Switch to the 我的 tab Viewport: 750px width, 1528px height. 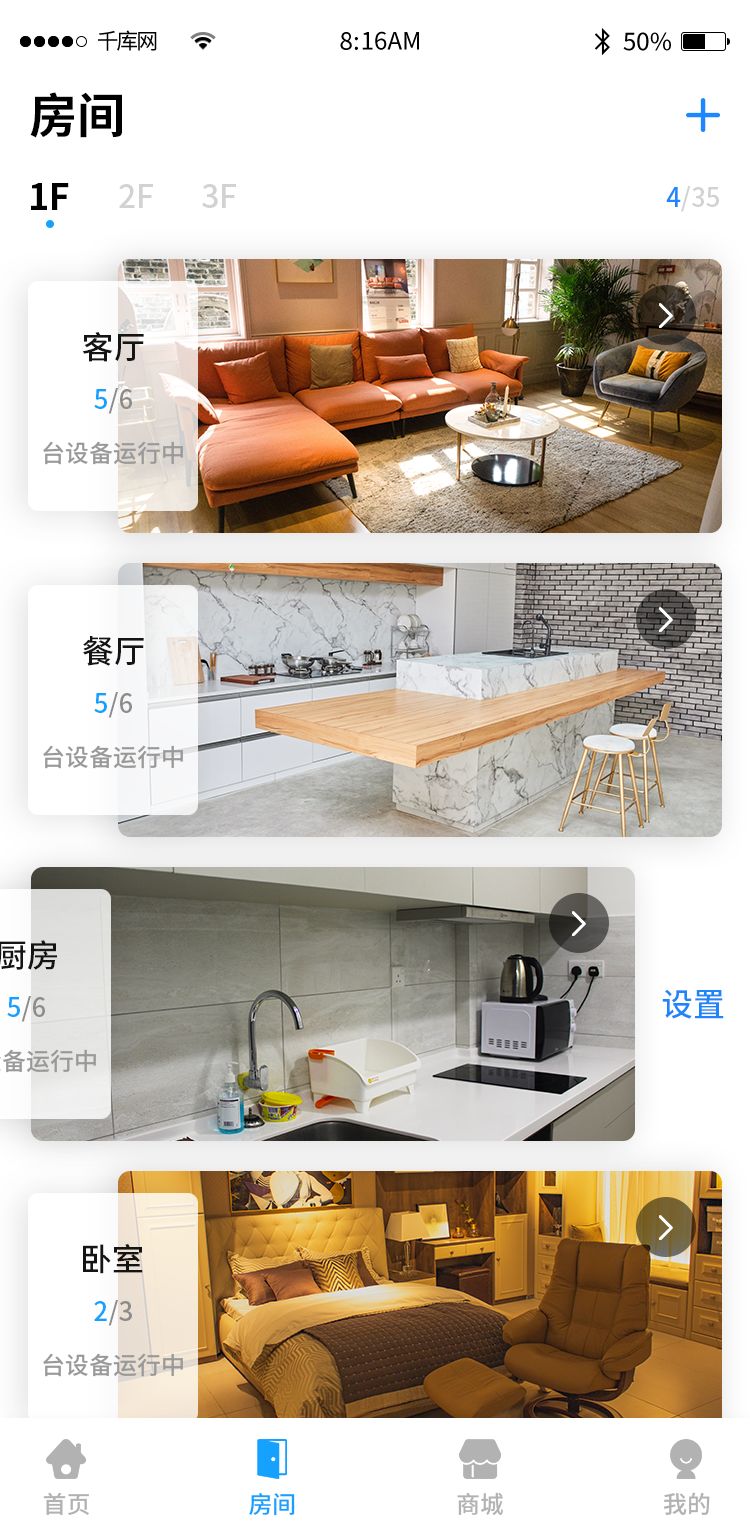point(686,1476)
